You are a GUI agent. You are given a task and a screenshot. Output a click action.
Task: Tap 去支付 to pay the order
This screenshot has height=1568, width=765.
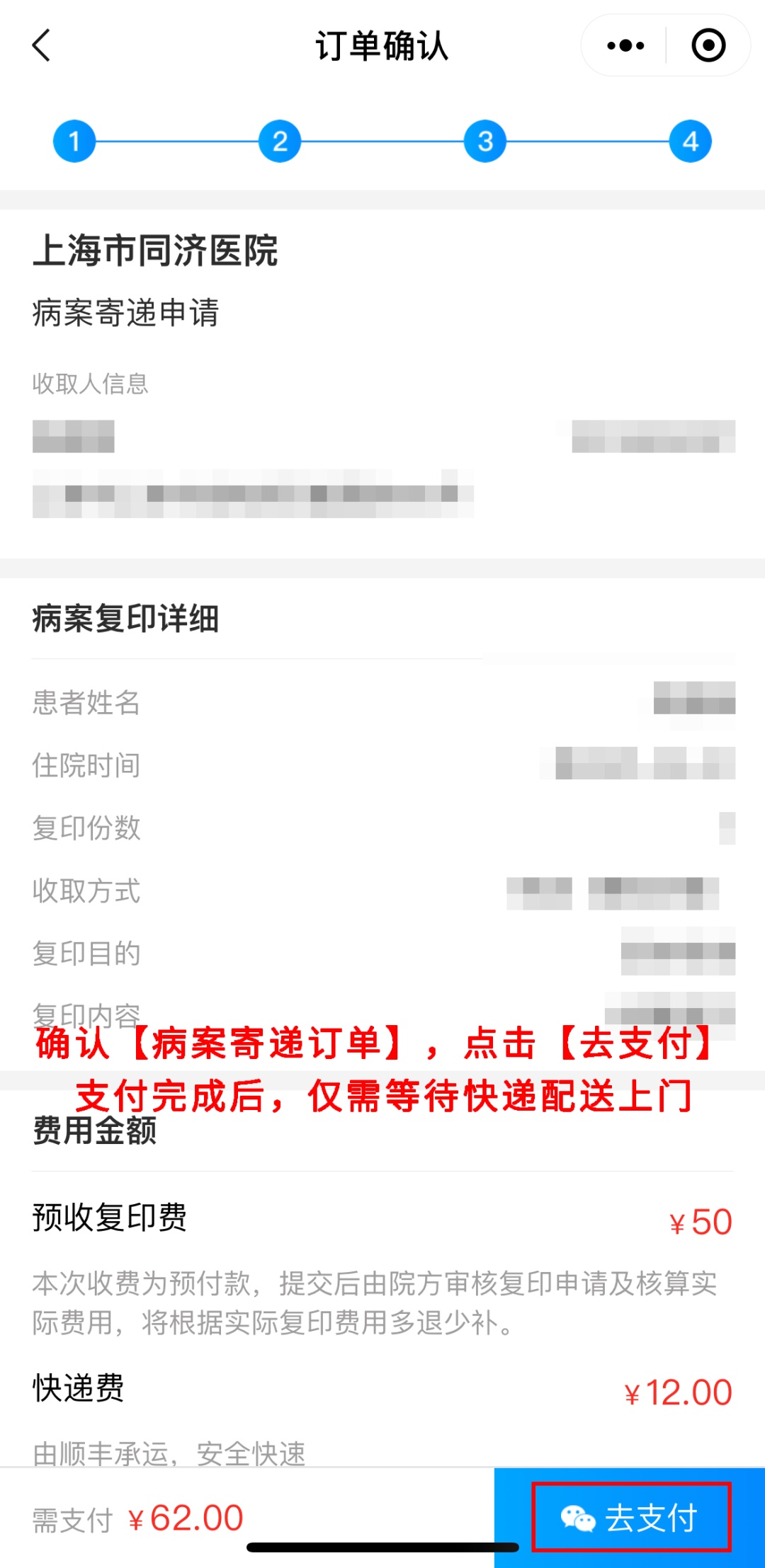(x=630, y=1517)
